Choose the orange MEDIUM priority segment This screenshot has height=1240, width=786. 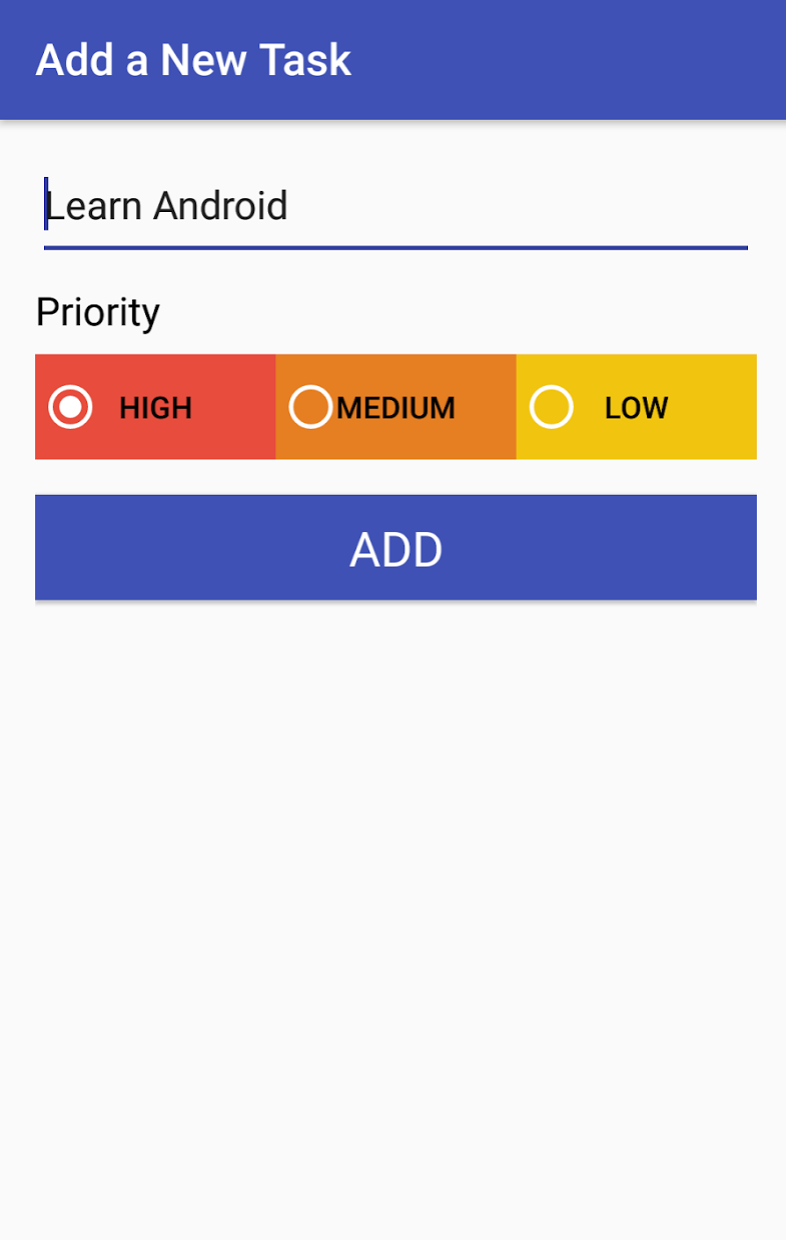pyautogui.click(x=395, y=407)
